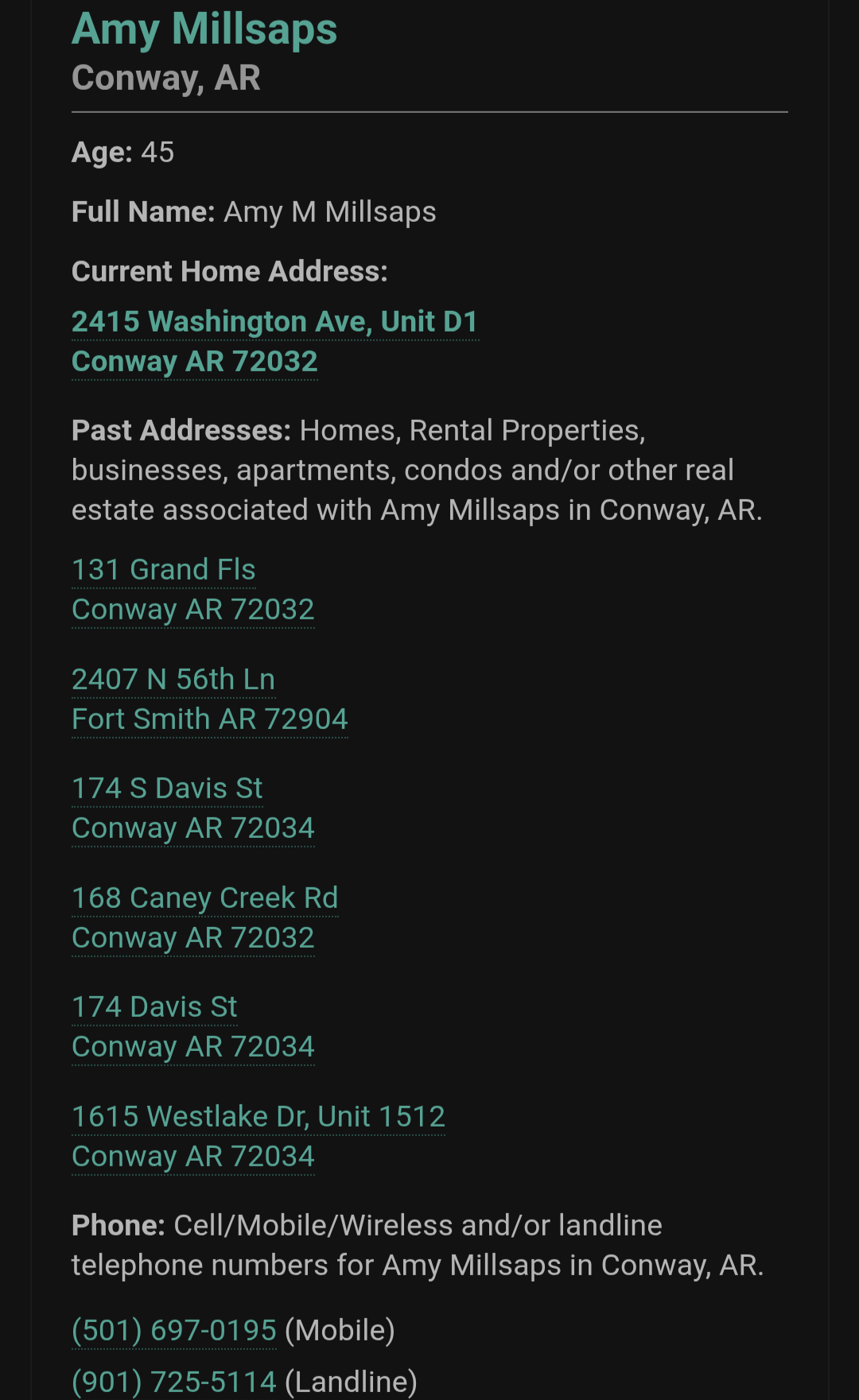Open the Amy Millsaps name link
Viewport: 859px width, 1400px height.
(204, 29)
